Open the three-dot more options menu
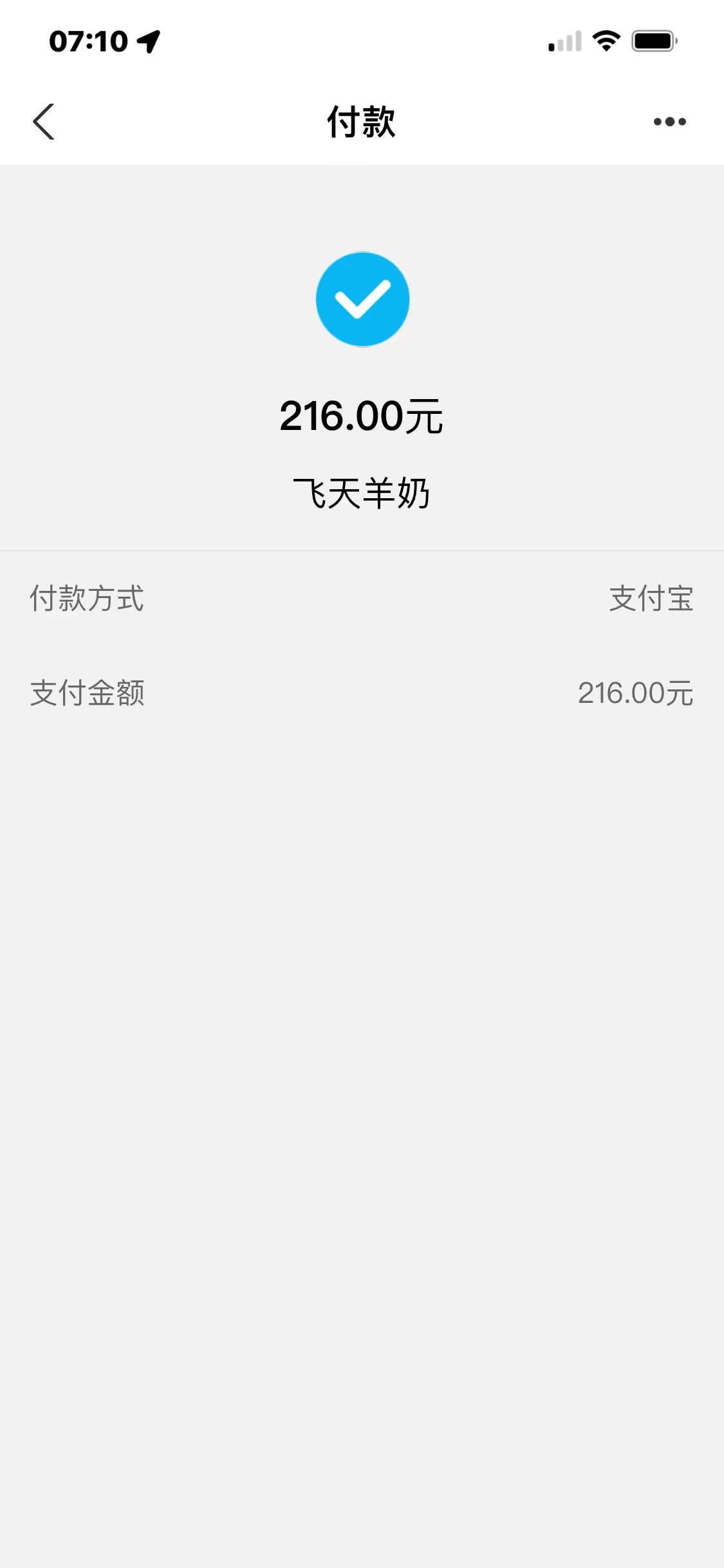The height and width of the screenshot is (1568, 724). pyautogui.click(x=669, y=122)
